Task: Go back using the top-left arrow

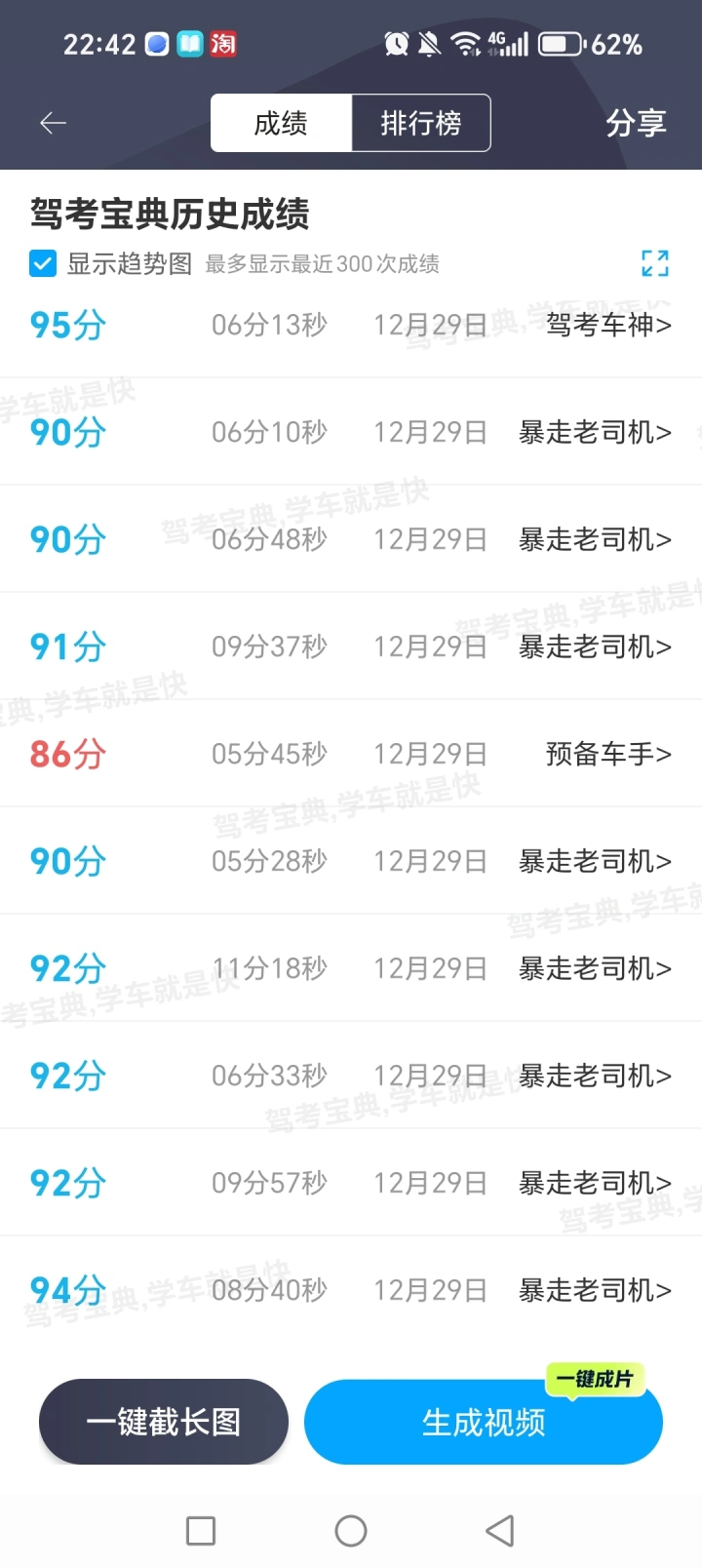Action: pyautogui.click(x=53, y=123)
